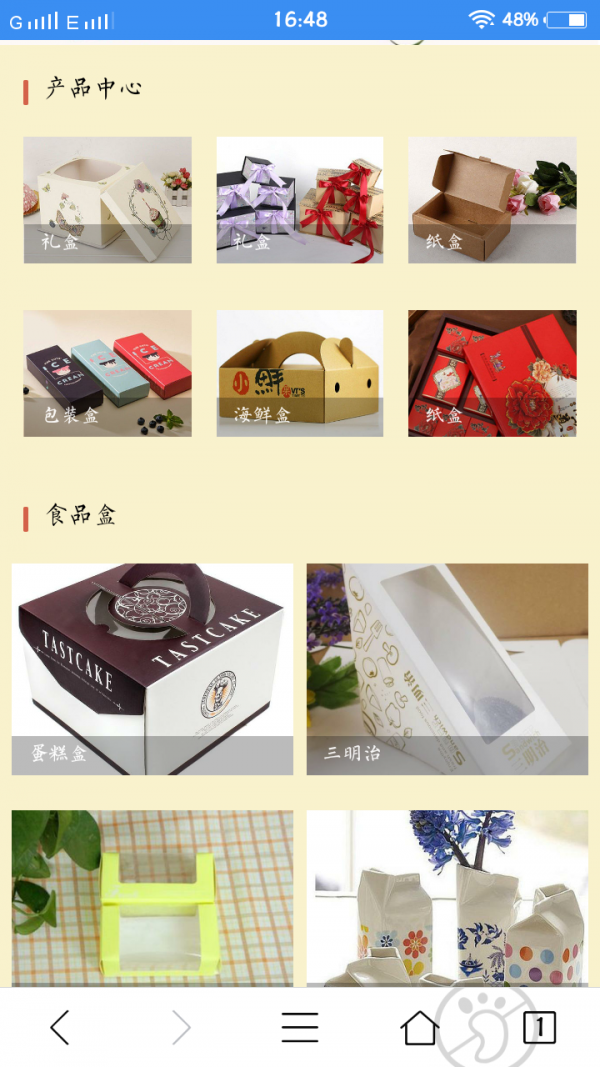Open the 礼盒 tile with butterfly box

coord(107,200)
